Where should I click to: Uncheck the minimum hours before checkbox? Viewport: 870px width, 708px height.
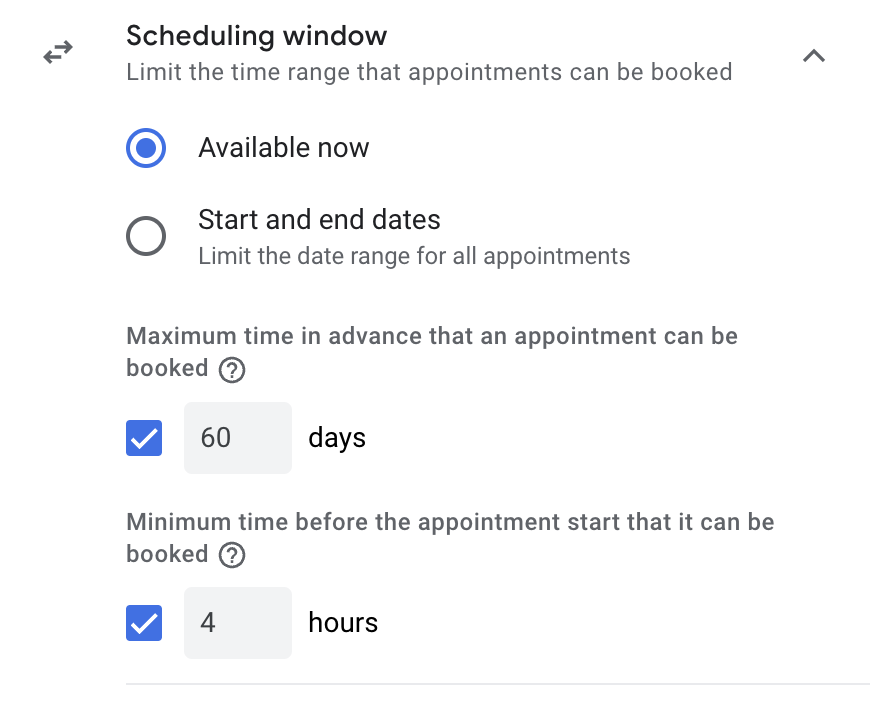tap(144, 623)
